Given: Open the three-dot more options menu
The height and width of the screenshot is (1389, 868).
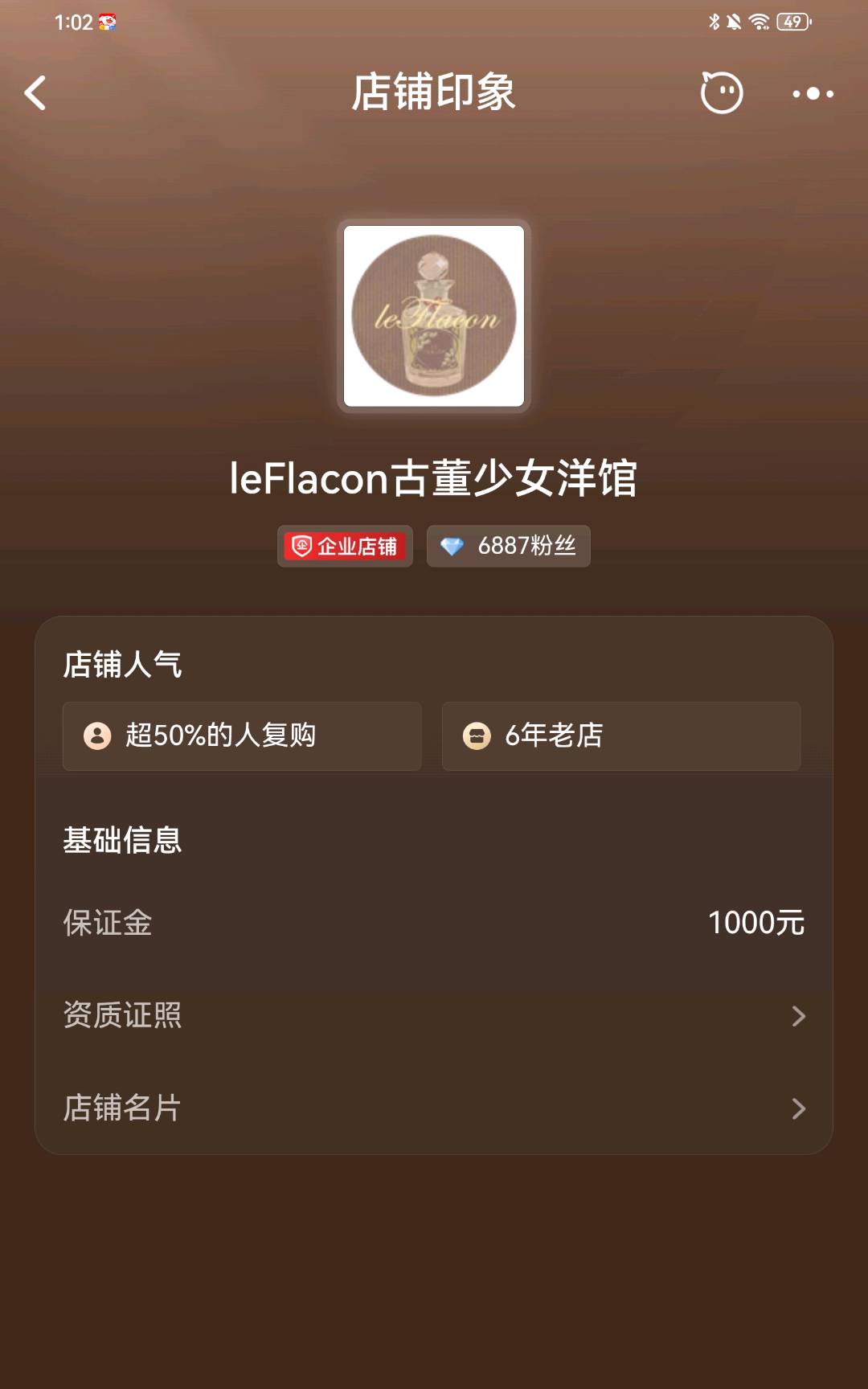Looking at the screenshot, I should click(x=811, y=94).
